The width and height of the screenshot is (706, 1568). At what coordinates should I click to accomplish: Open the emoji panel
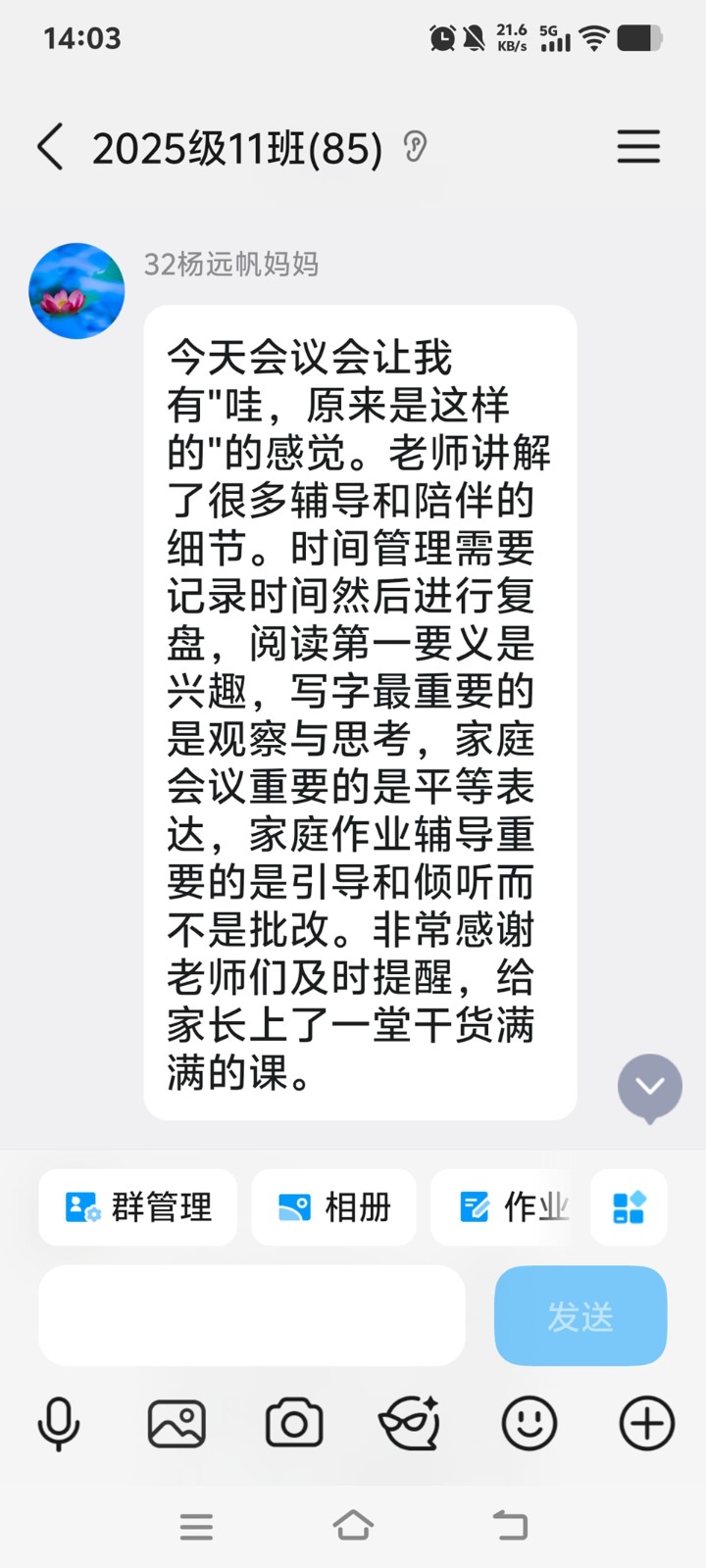(x=529, y=1423)
